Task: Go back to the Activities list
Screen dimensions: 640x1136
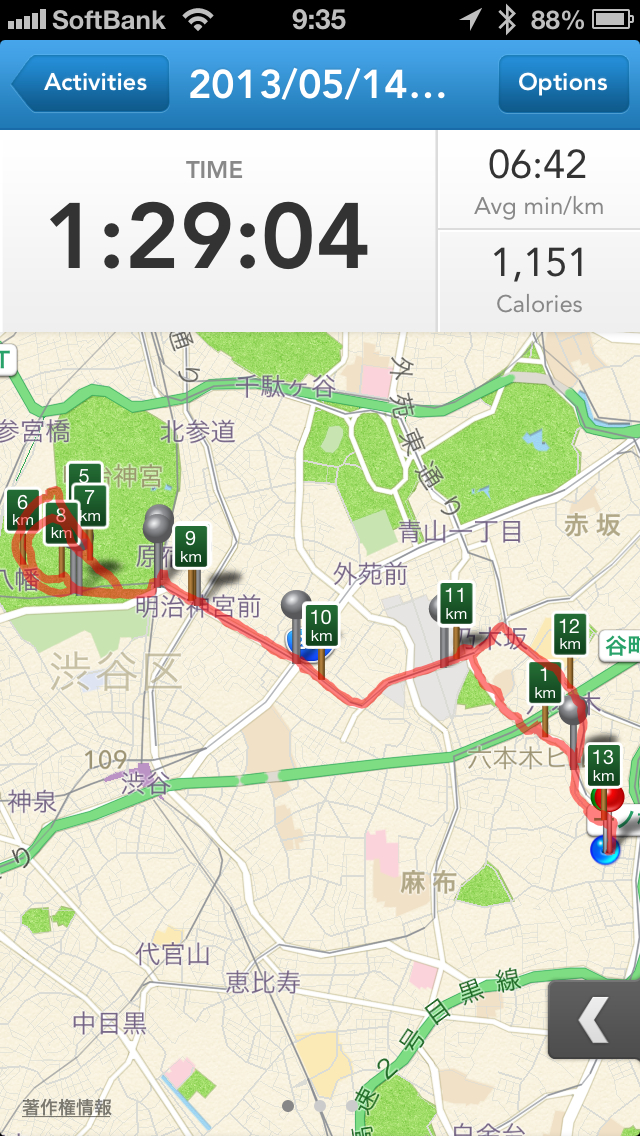Action: click(x=91, y=83)
